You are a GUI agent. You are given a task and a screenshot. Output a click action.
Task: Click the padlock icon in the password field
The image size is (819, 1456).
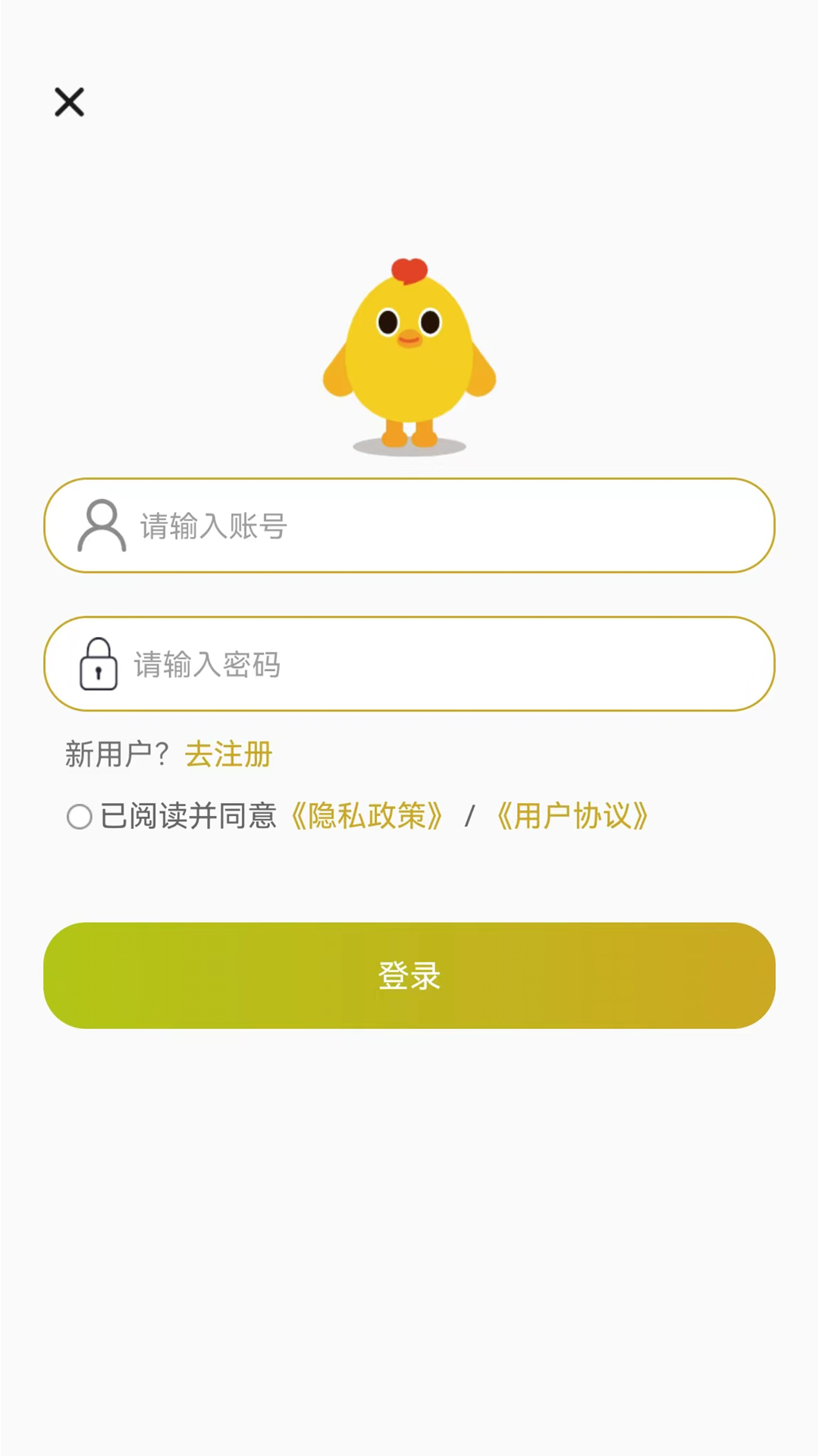99,664
